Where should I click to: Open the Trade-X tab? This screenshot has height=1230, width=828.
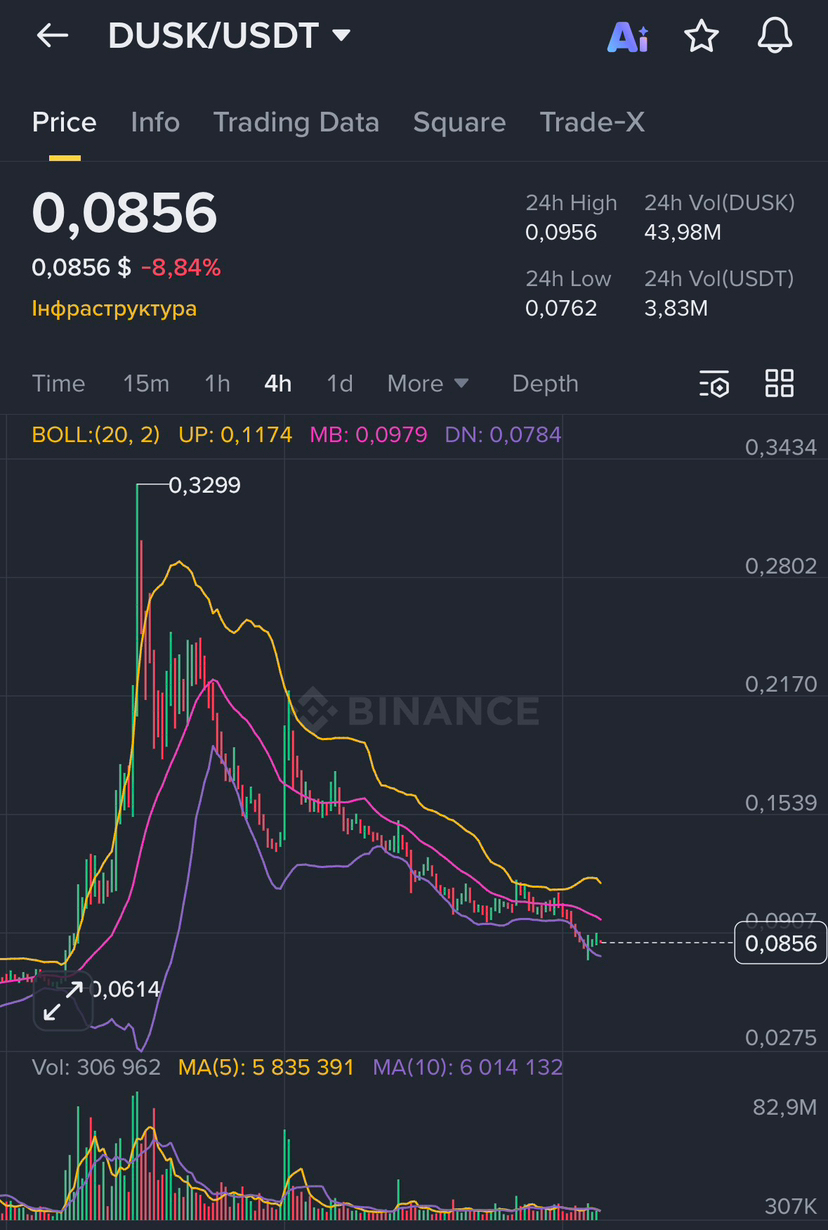[592, 122]
